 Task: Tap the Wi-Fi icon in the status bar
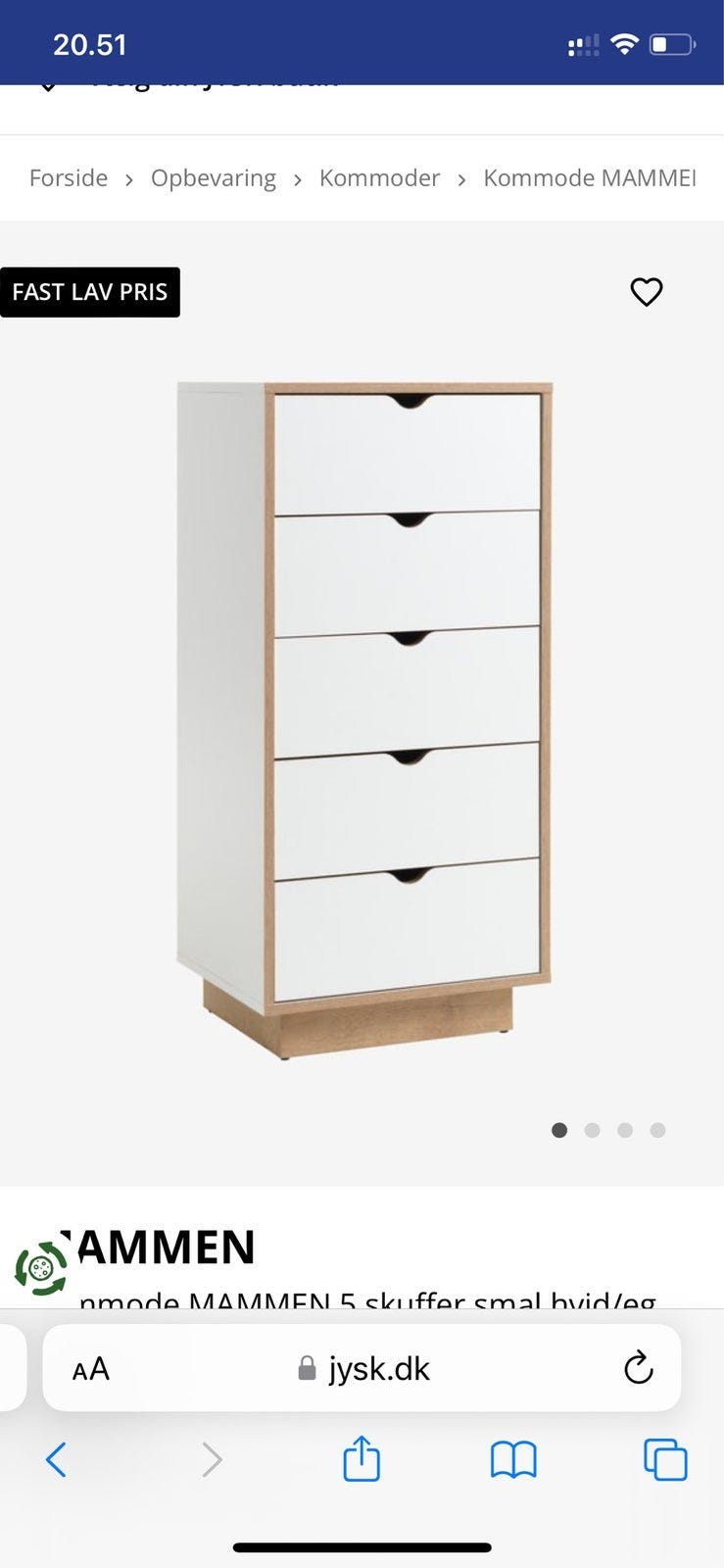pyautogui.click(x=624, y=42)
